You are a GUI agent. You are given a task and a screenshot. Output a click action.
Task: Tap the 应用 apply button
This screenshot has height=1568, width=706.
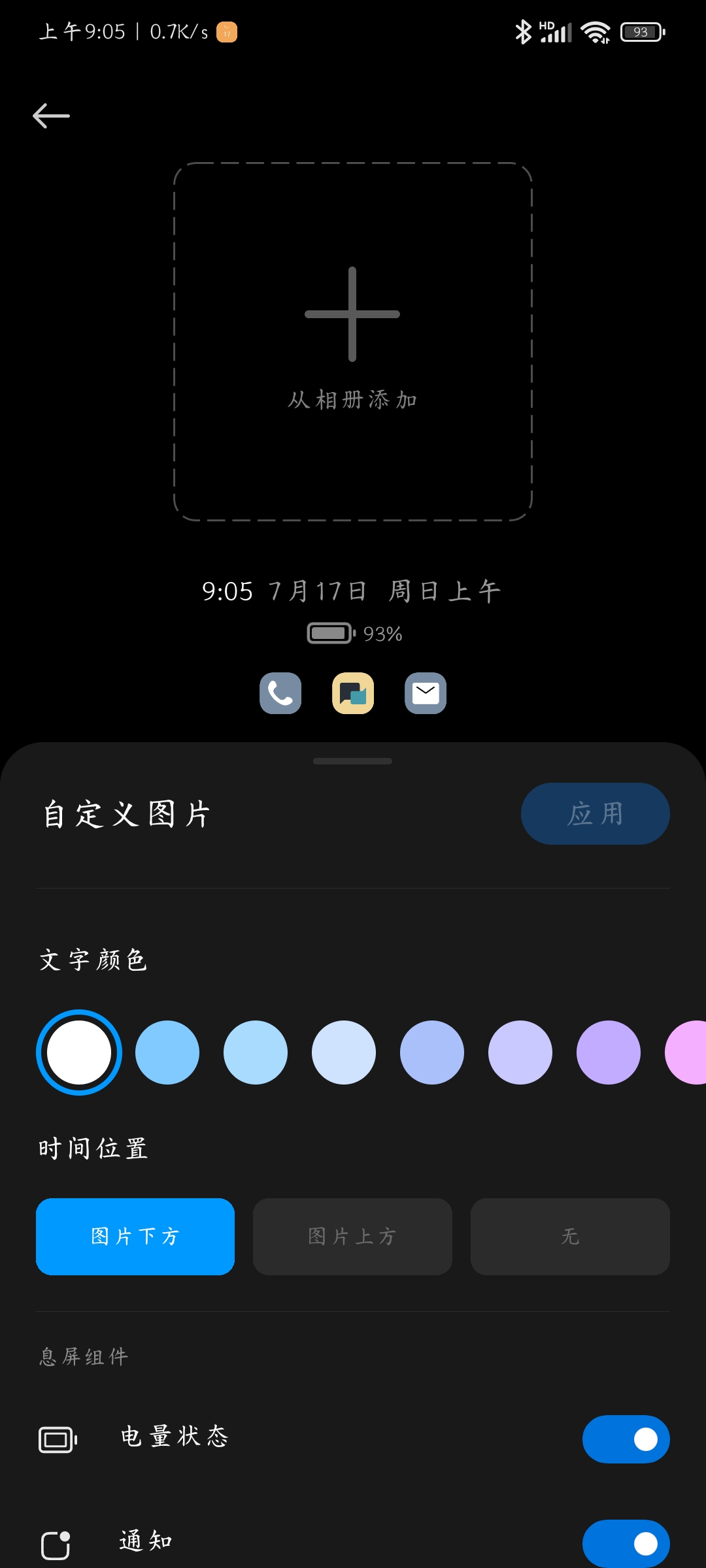click(x=595, y=813)
